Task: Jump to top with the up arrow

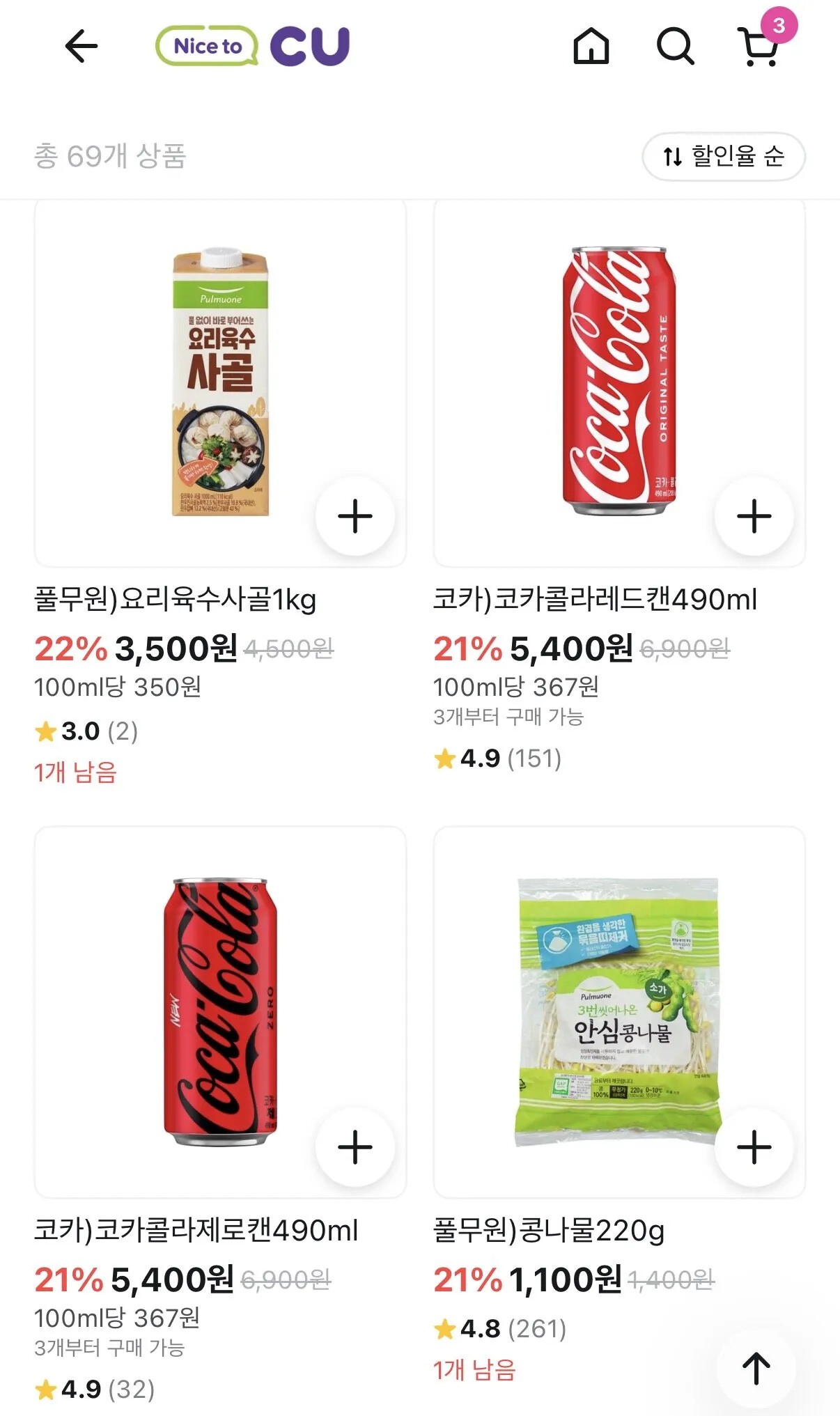Action: [x=756, y=1368]
